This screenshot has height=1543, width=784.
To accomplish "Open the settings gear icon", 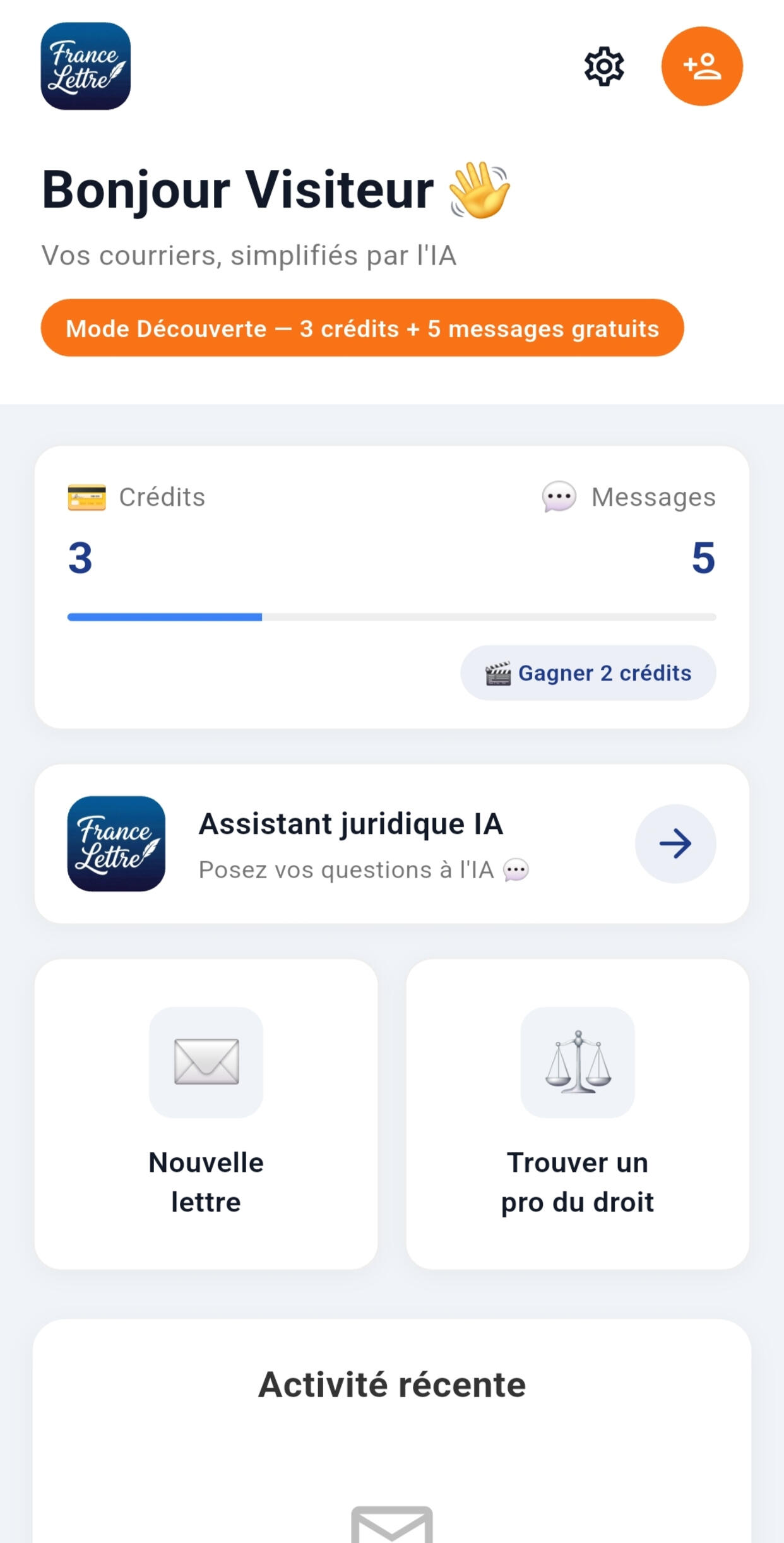I will point(604,66).
